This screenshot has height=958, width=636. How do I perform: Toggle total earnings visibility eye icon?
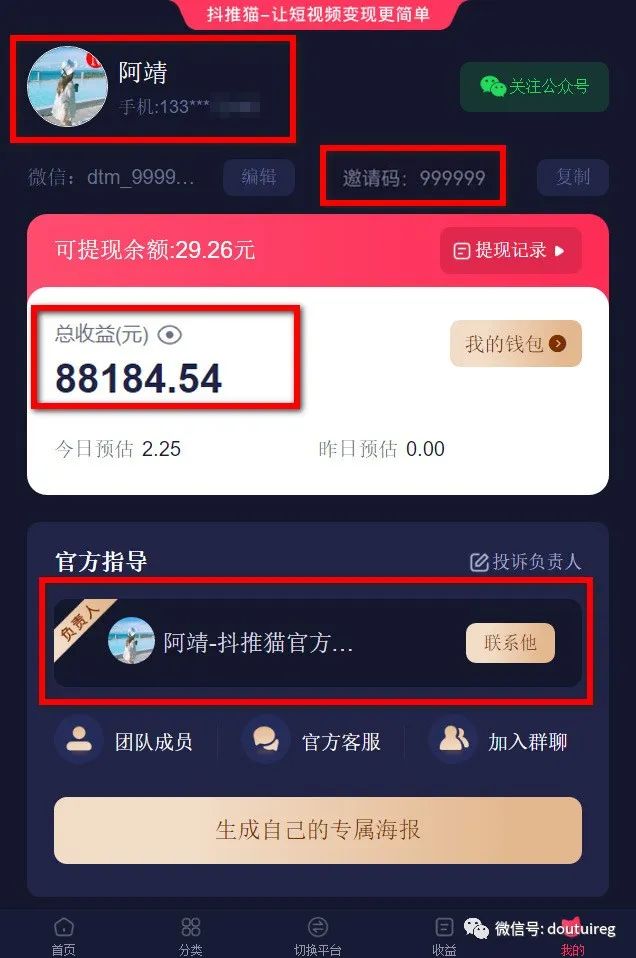(x=170, y=335)
